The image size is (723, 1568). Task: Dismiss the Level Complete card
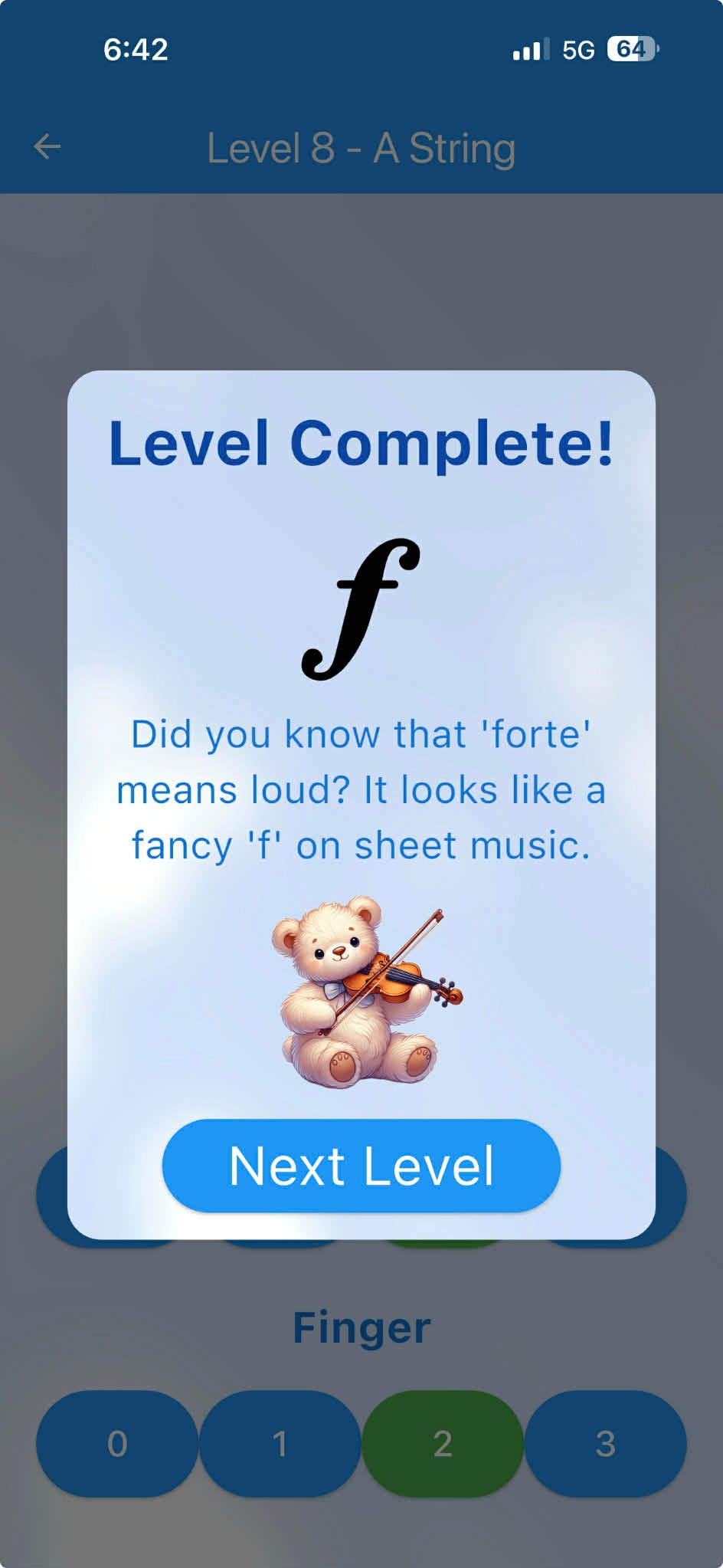click(360, 1166)
